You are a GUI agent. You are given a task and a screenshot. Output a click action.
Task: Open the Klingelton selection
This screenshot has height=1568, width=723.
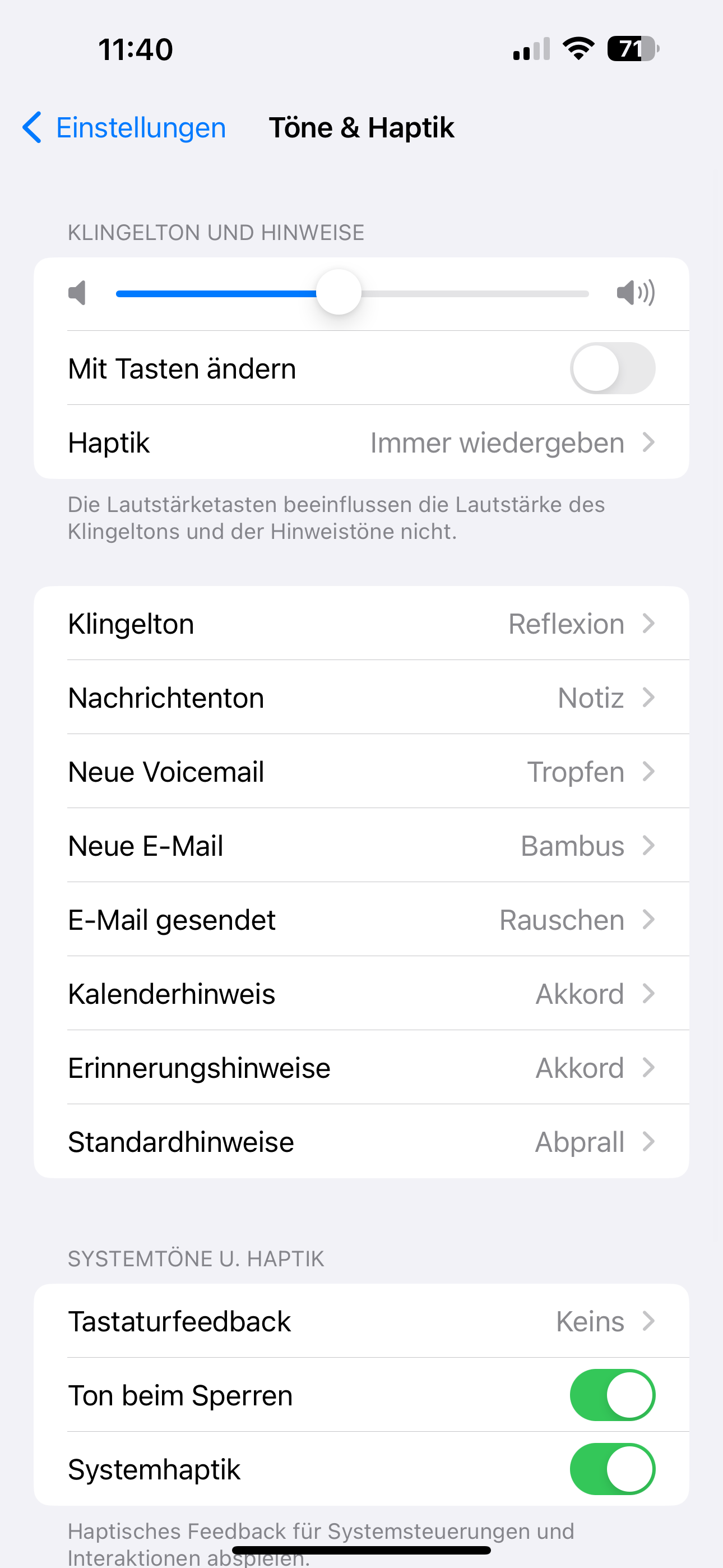tap(361, 623)
